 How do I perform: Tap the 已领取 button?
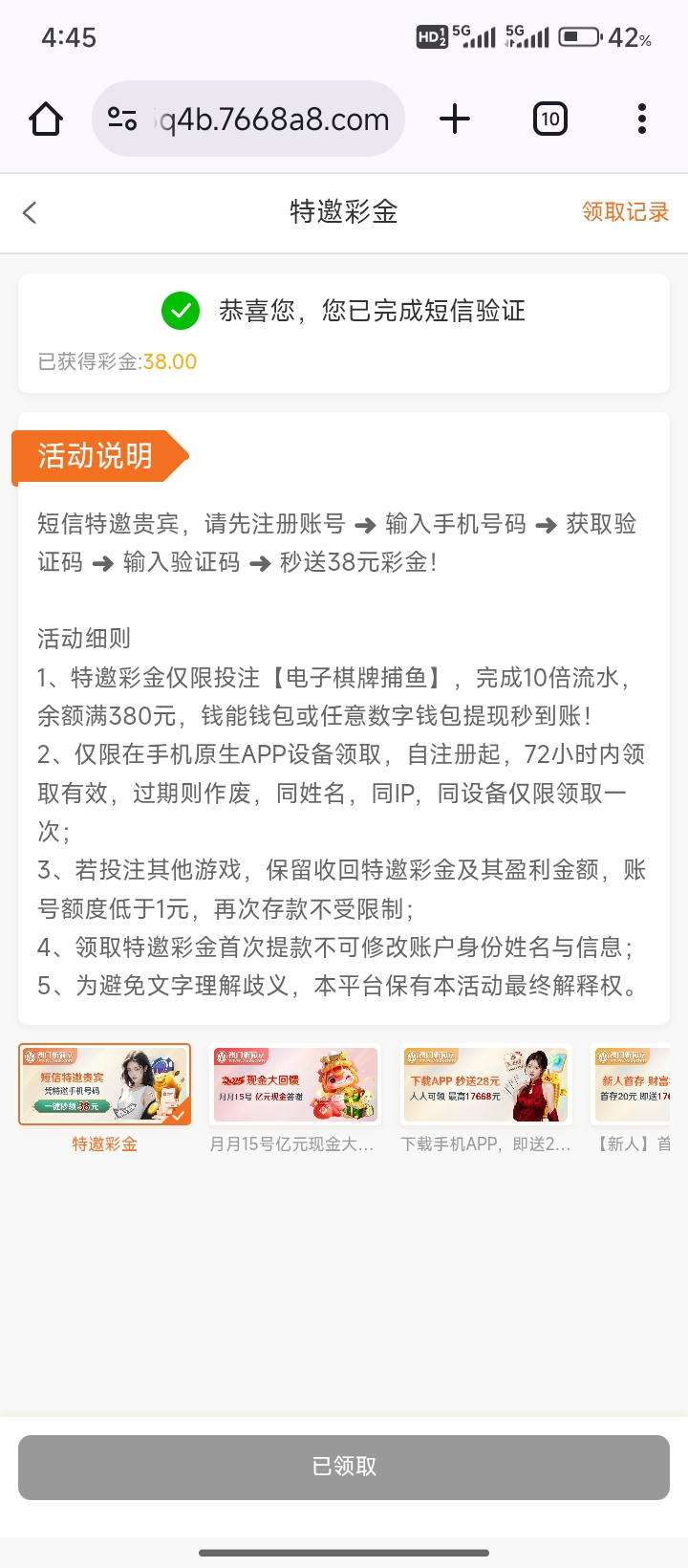[x=344, y=1467]
